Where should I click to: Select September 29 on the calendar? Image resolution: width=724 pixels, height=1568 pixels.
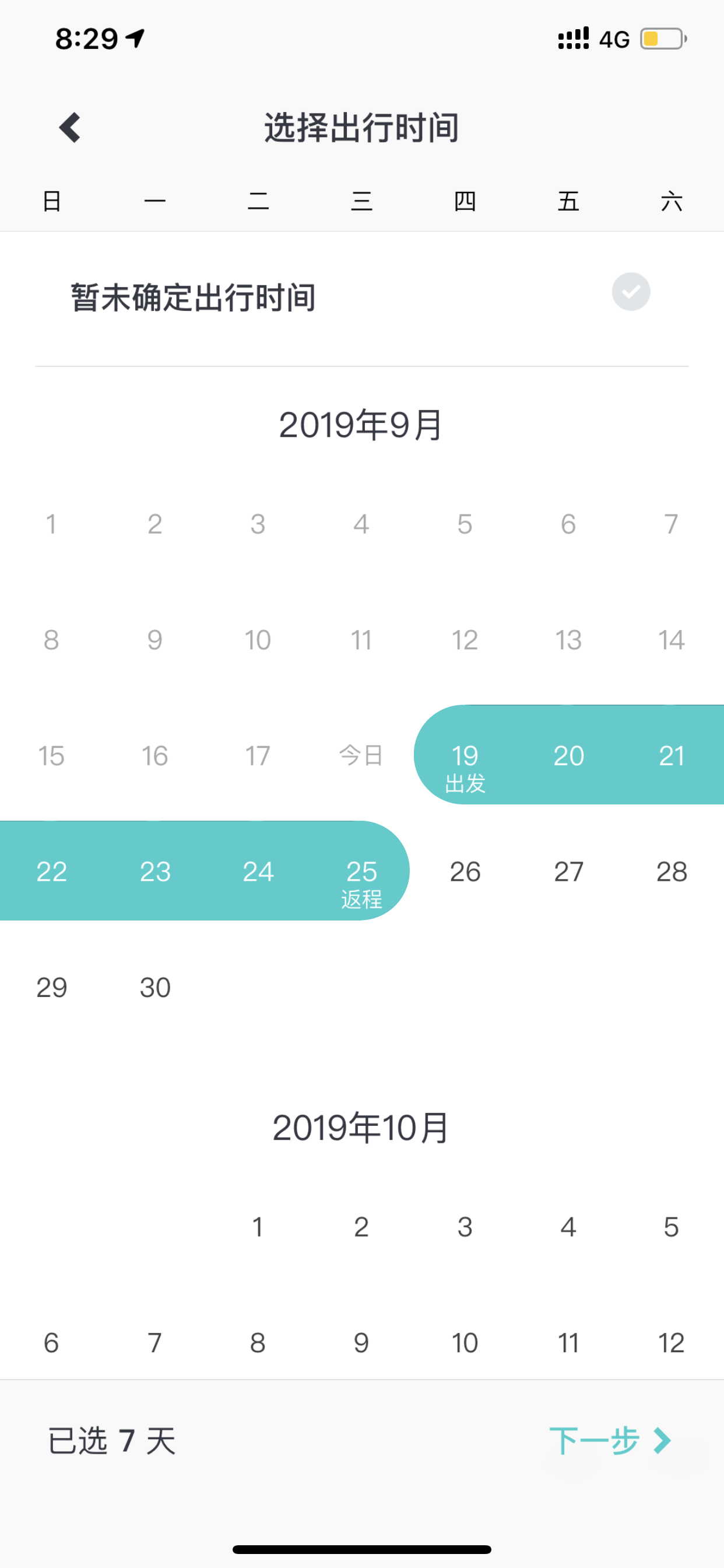click(x=52, y=988)
